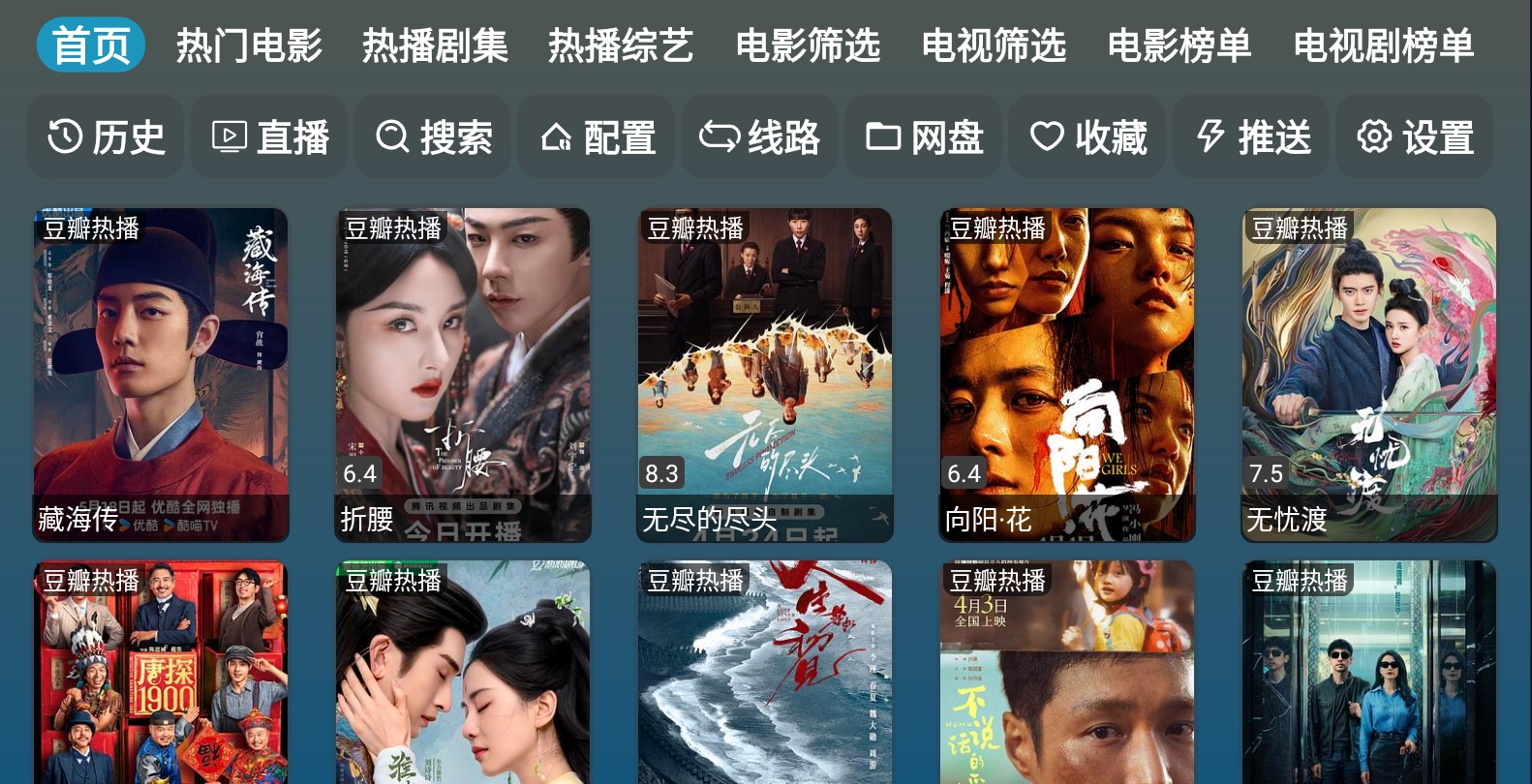This screenshot has height=784, width=1532.
Task: Open 线路 source selection
Action: tap(760, 136)
